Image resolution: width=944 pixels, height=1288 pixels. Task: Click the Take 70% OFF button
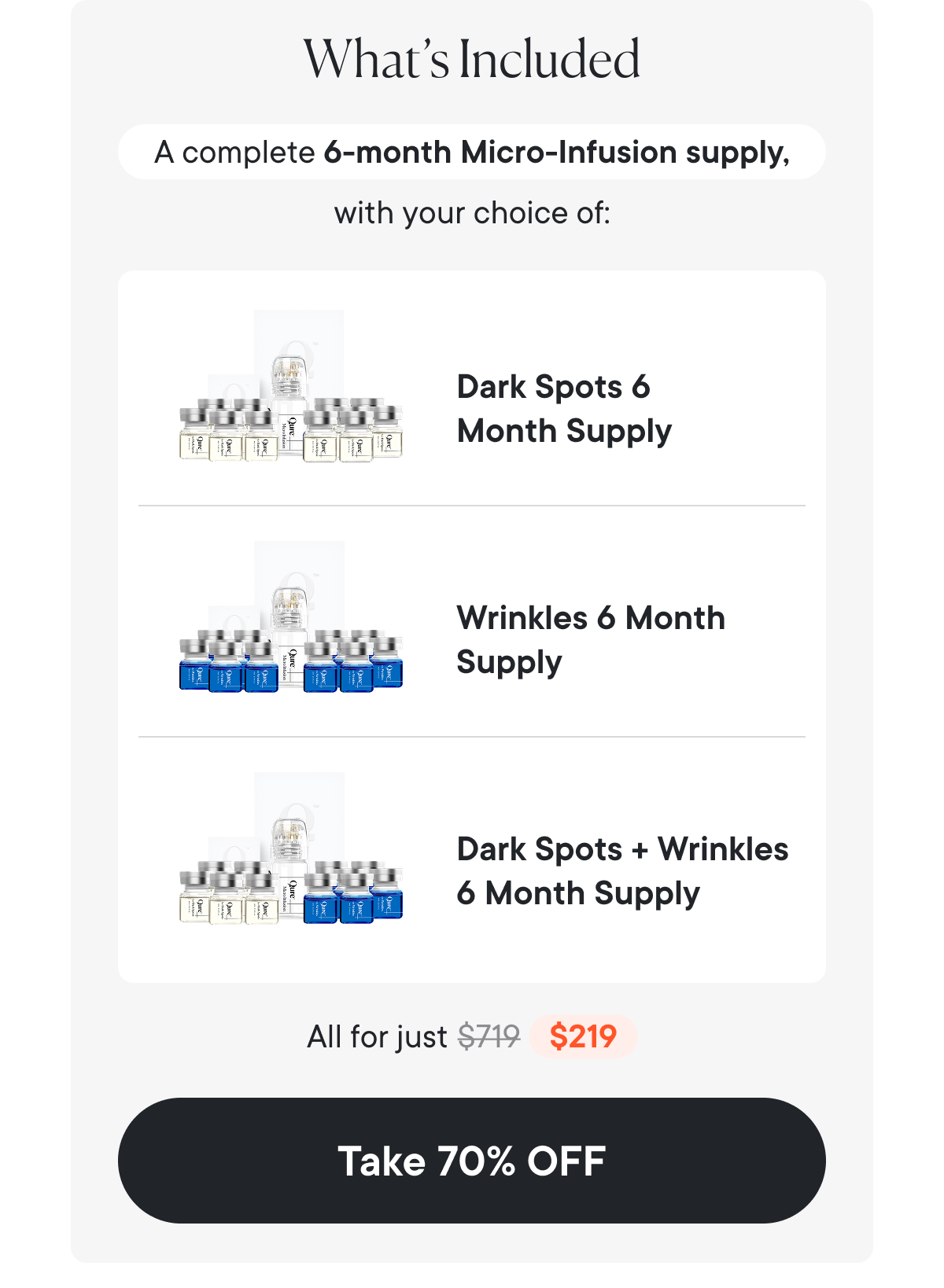[x=472, y=1161]
